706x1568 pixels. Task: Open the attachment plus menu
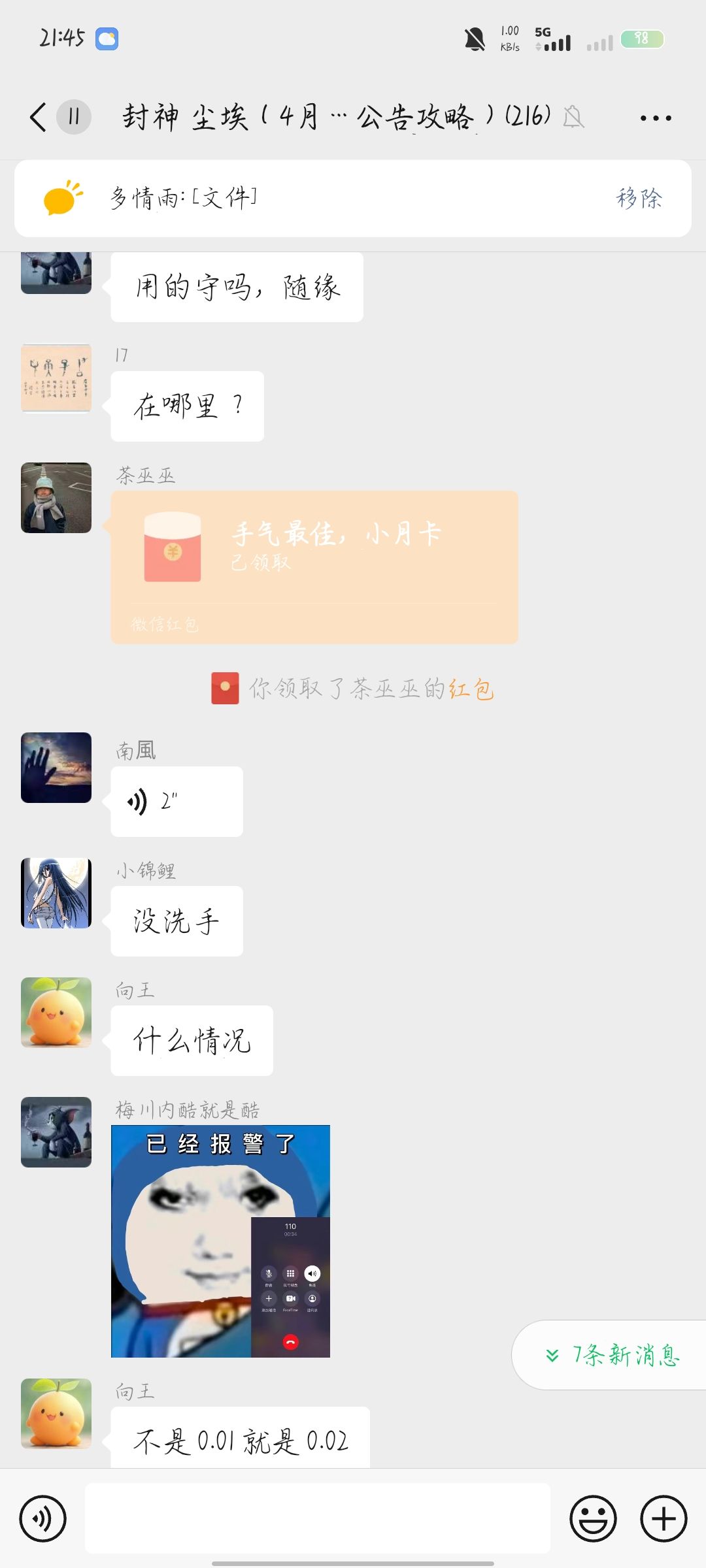(662, 1518)
